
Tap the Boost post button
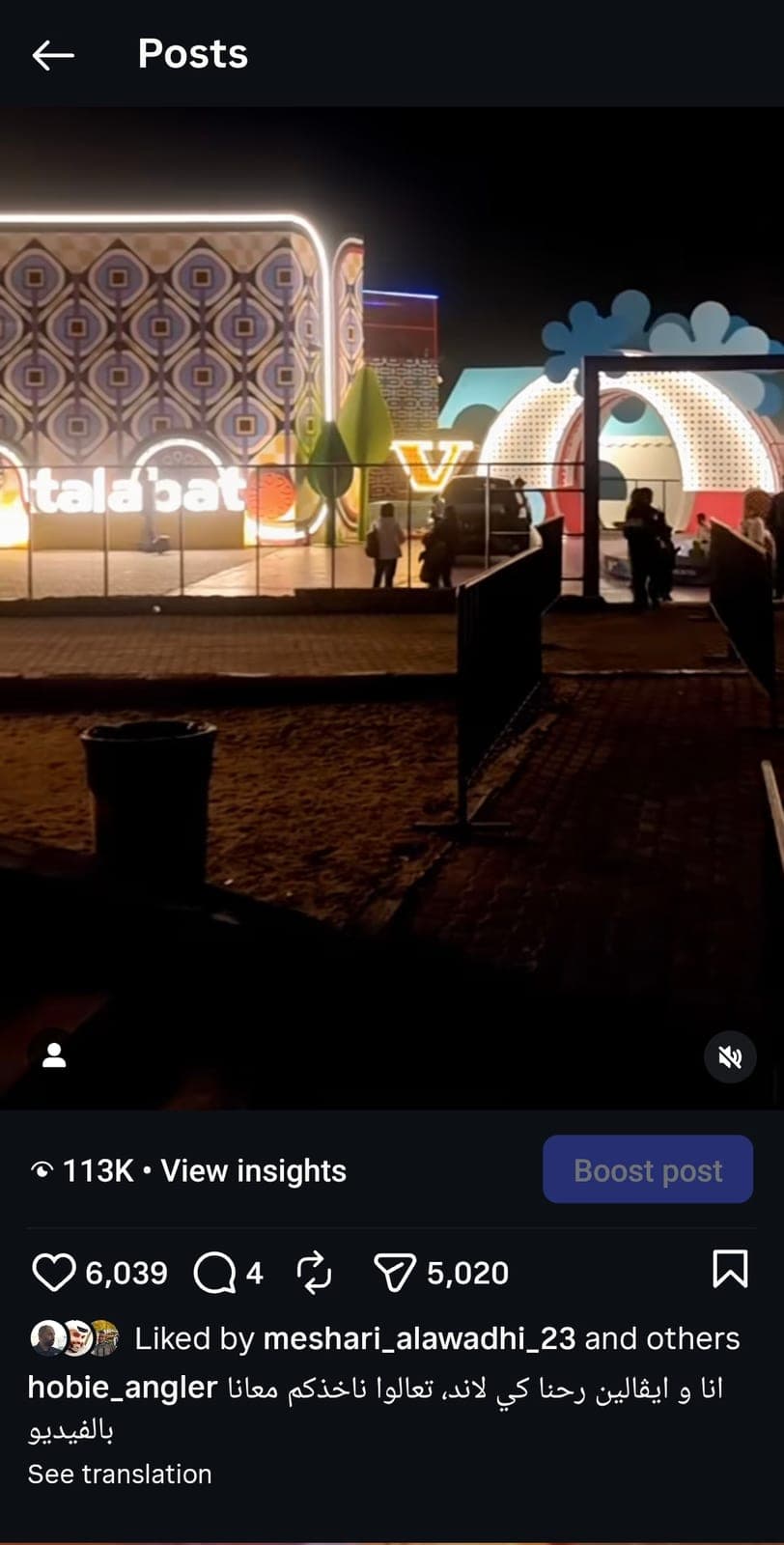tap(648, 1169)
